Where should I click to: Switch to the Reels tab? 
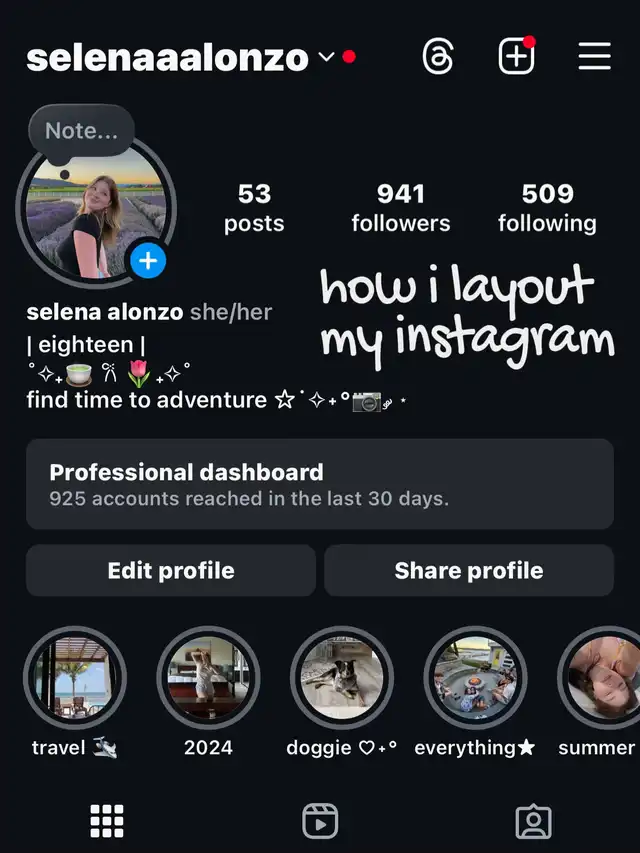click(320, 820)
